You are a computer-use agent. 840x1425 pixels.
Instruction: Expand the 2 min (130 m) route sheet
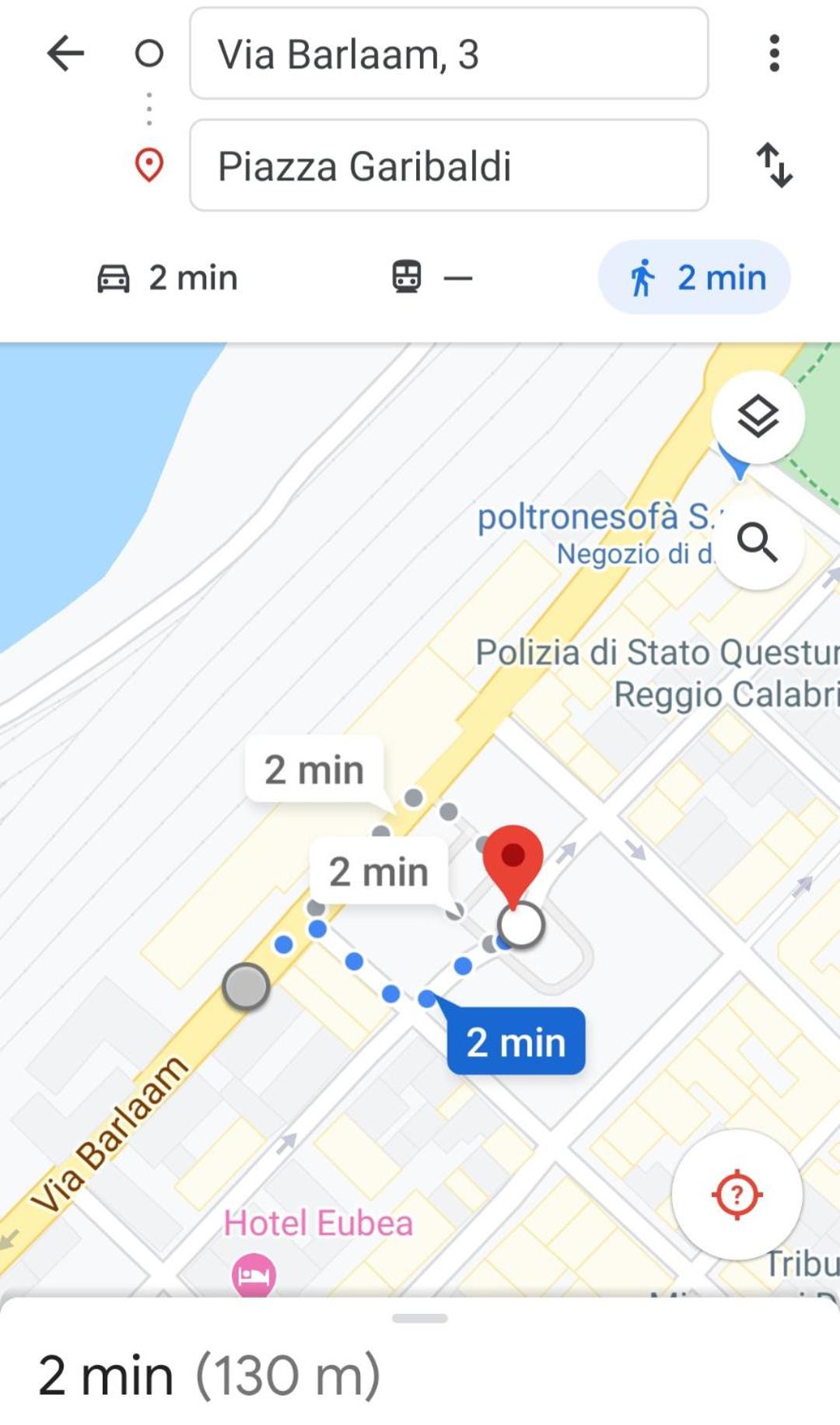pyautogui.click(x=420, y=1360)
